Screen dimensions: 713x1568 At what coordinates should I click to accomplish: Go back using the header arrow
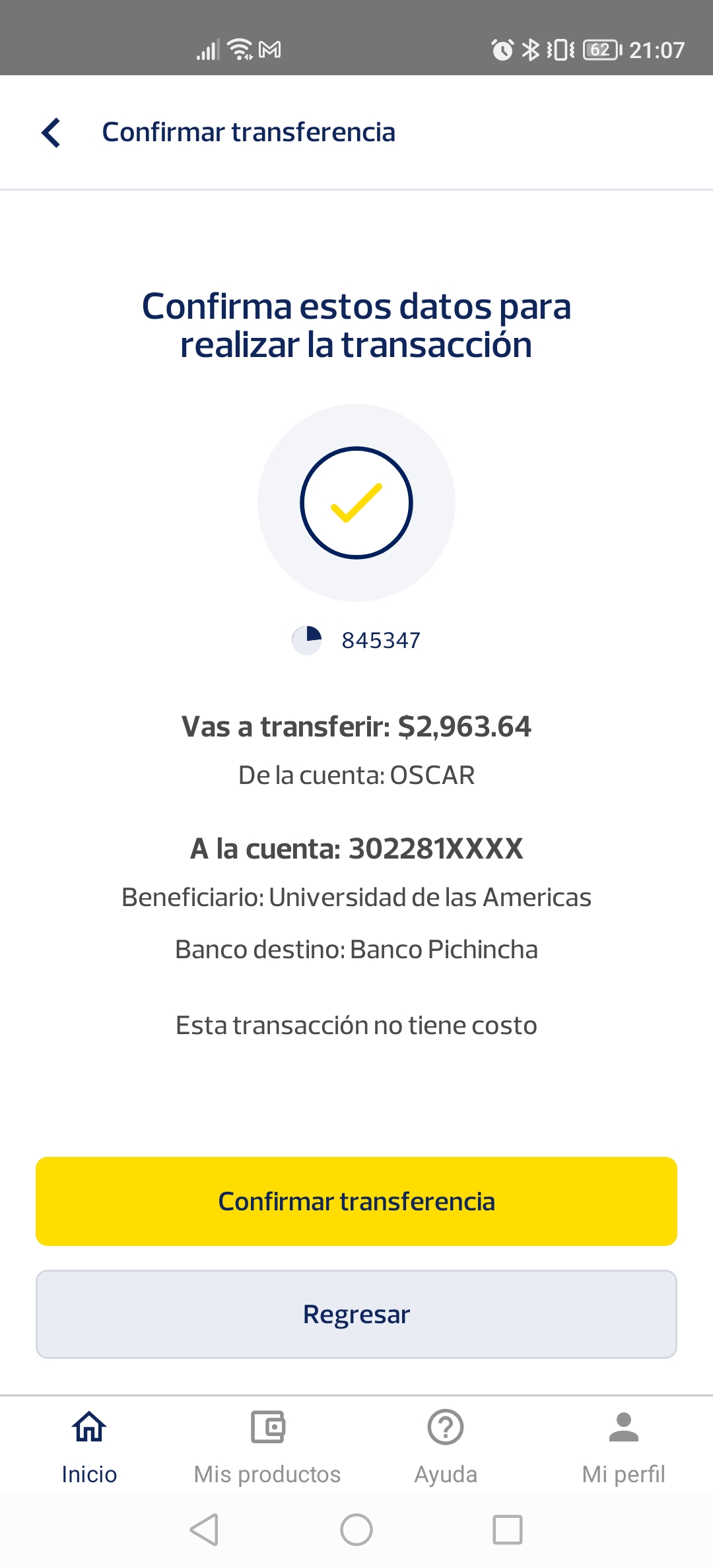[x=51, y=133]
